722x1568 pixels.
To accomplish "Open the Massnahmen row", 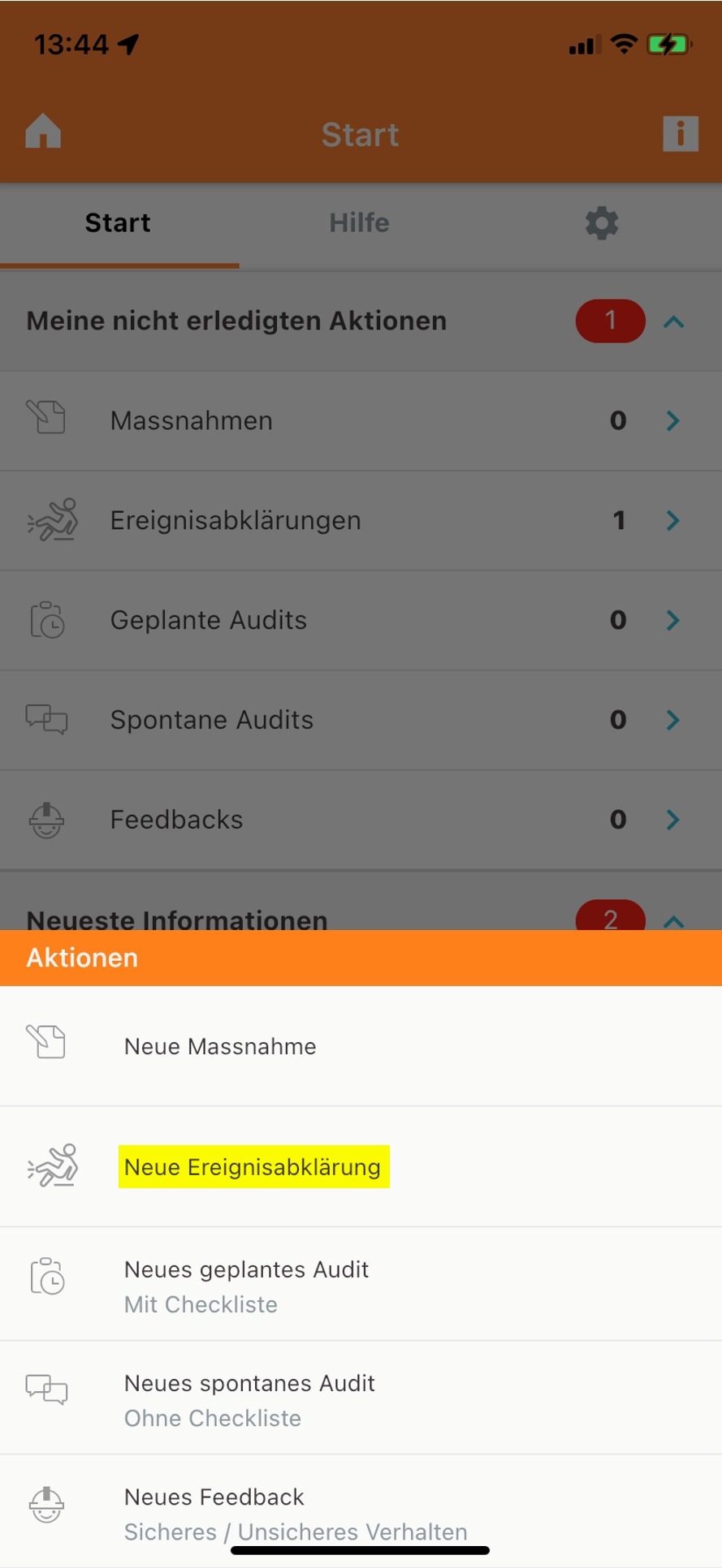I will (361, 420).
